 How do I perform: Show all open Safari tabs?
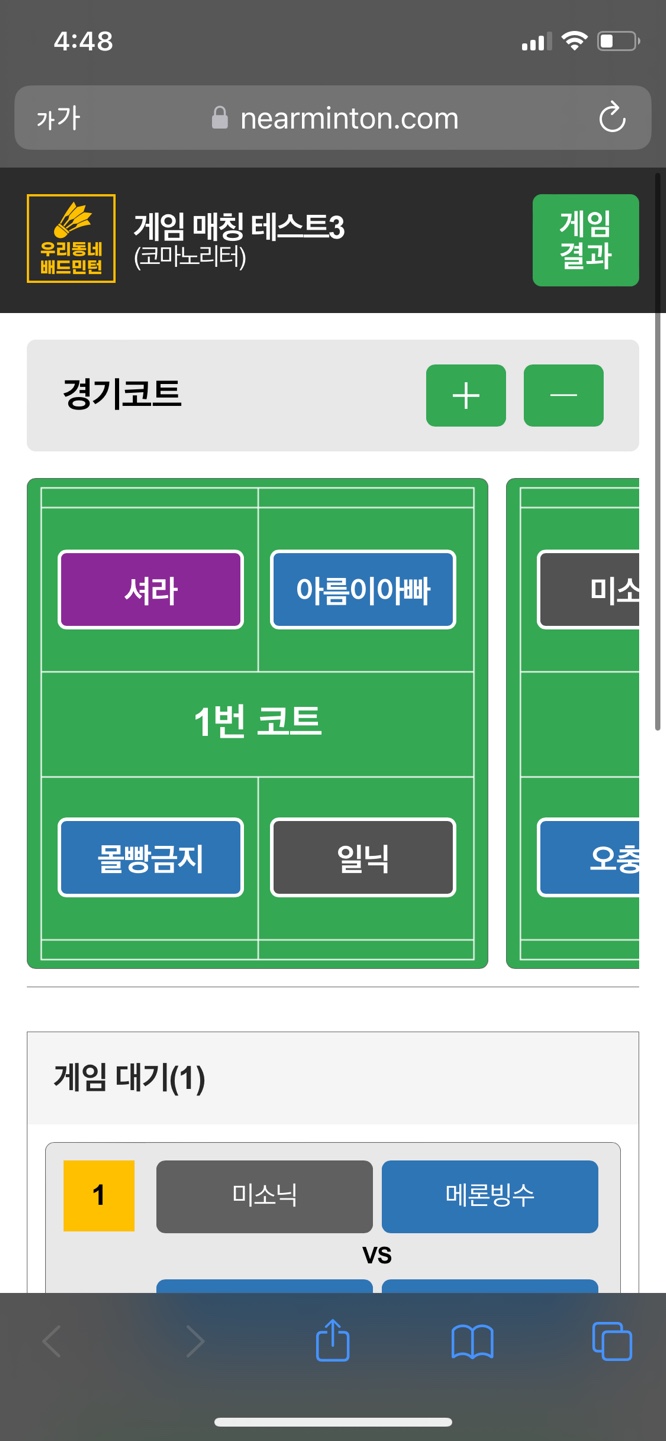pos(611,1341)
